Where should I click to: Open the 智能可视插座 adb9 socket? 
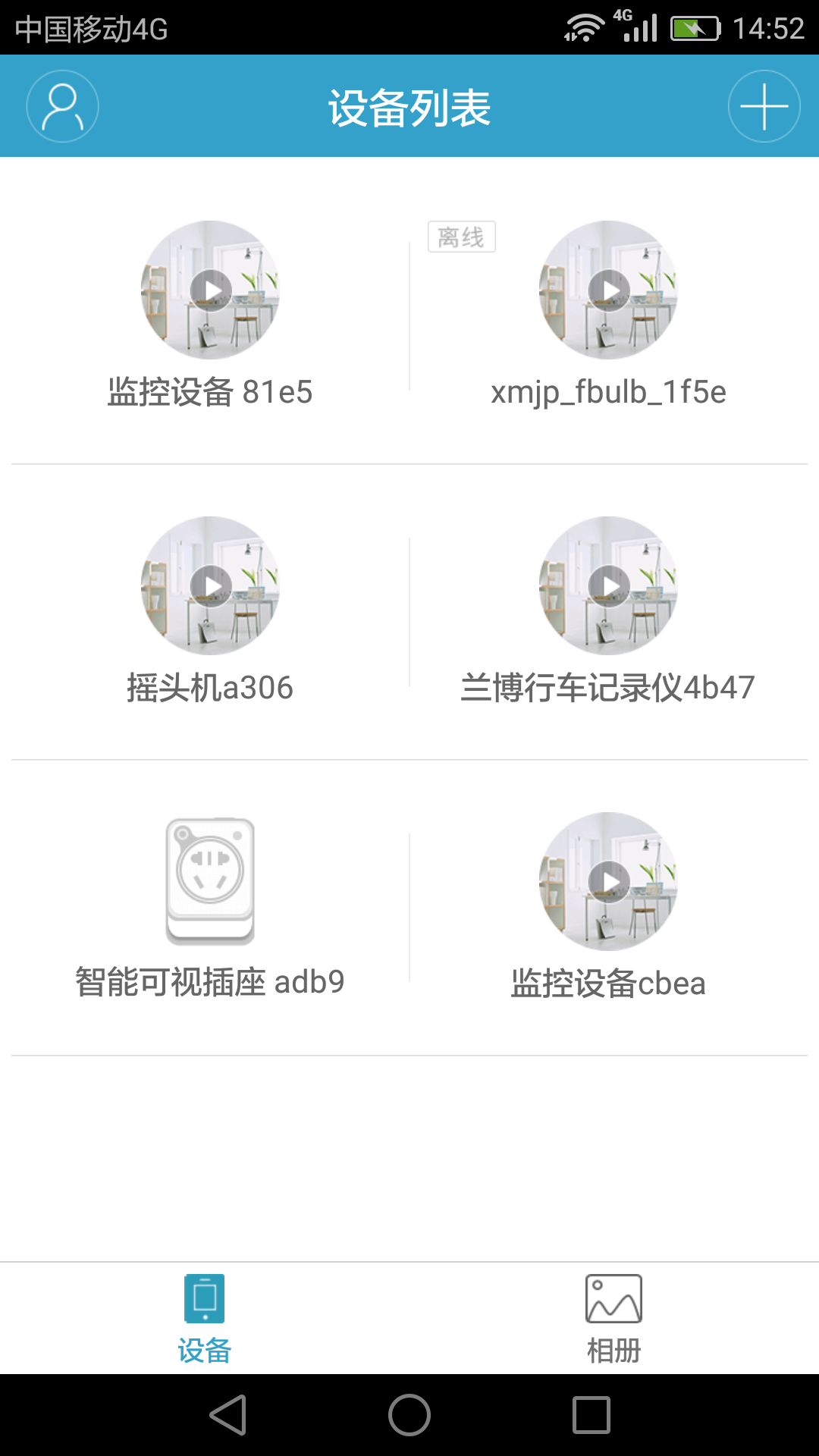(210, 882)
